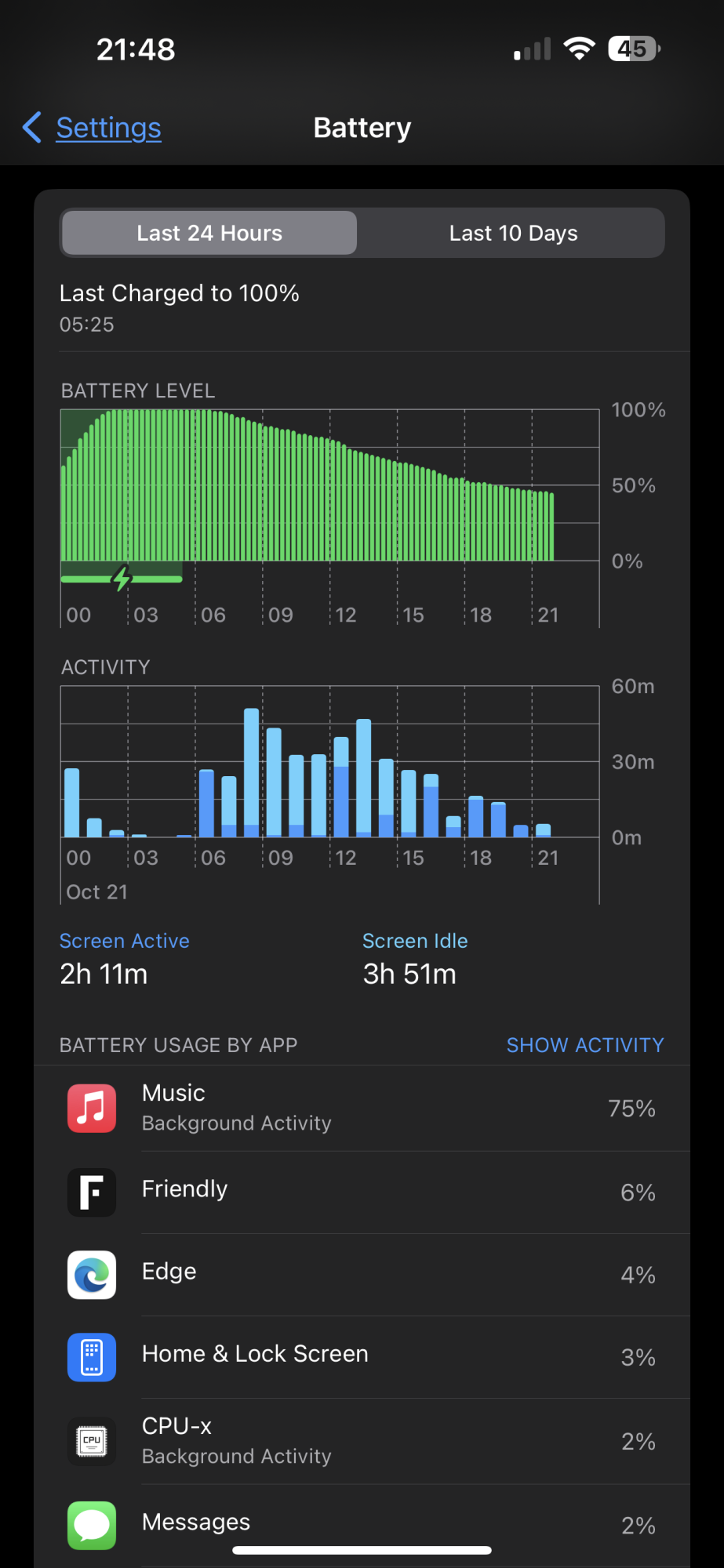Select the 09 hour bar in Activity chart
The image size is (724, 1568).
(274, 782)
